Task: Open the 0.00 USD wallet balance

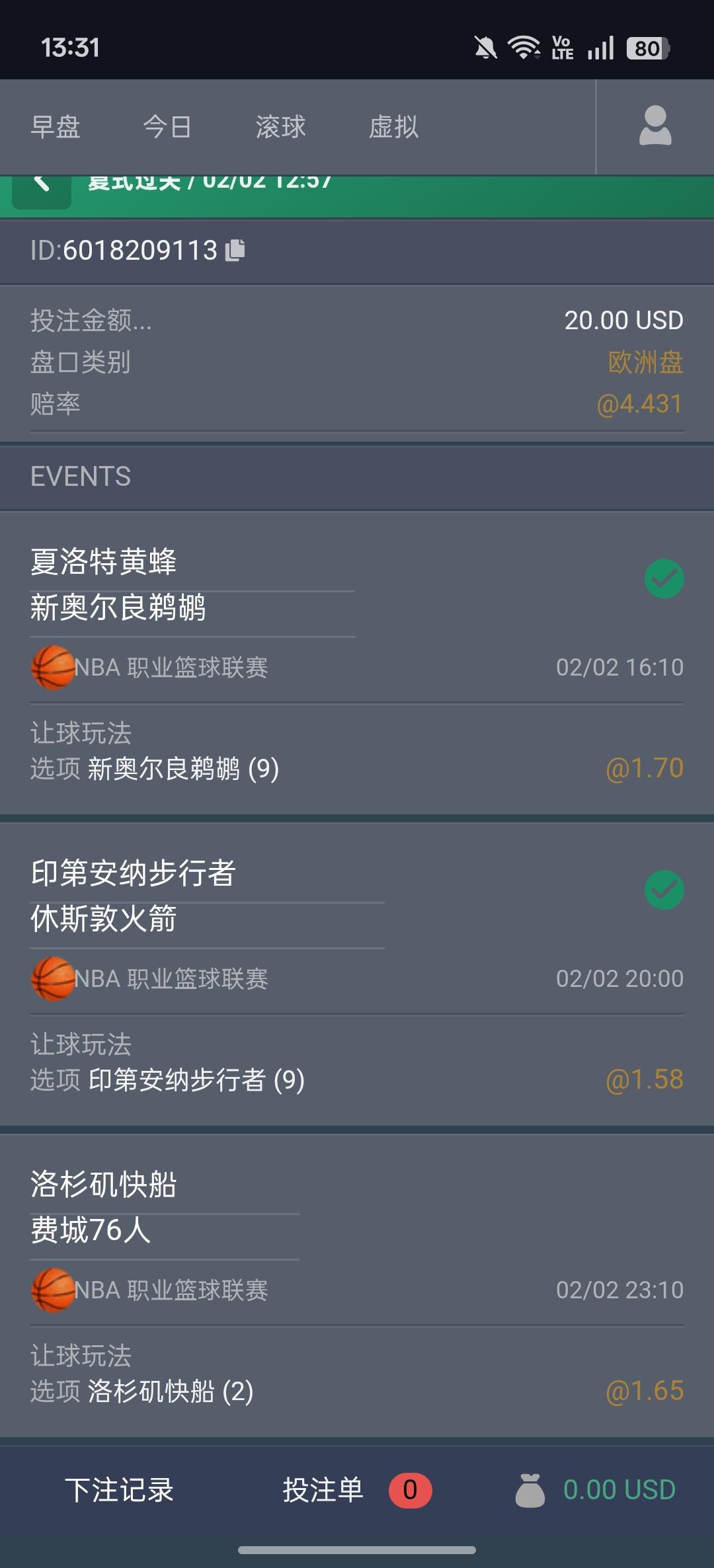Action: tap(596, 1490)
